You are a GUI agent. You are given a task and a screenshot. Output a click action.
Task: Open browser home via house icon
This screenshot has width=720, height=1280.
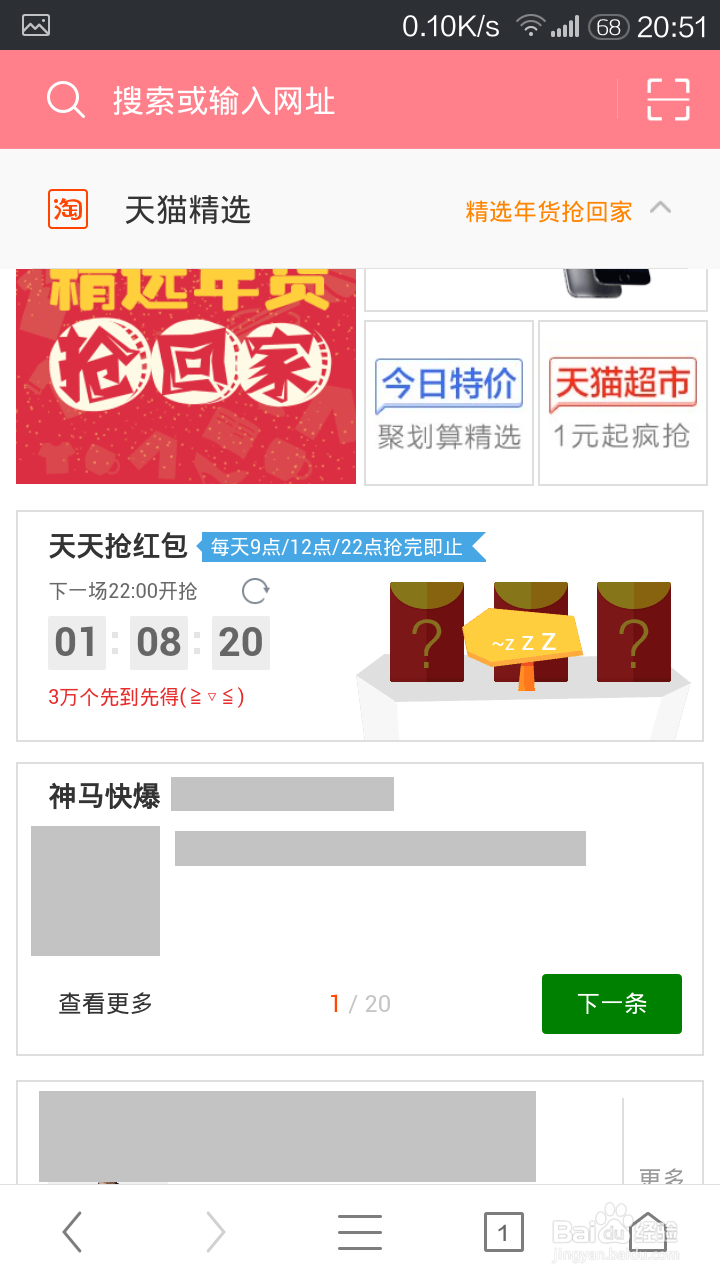[x=648, y=1231]
